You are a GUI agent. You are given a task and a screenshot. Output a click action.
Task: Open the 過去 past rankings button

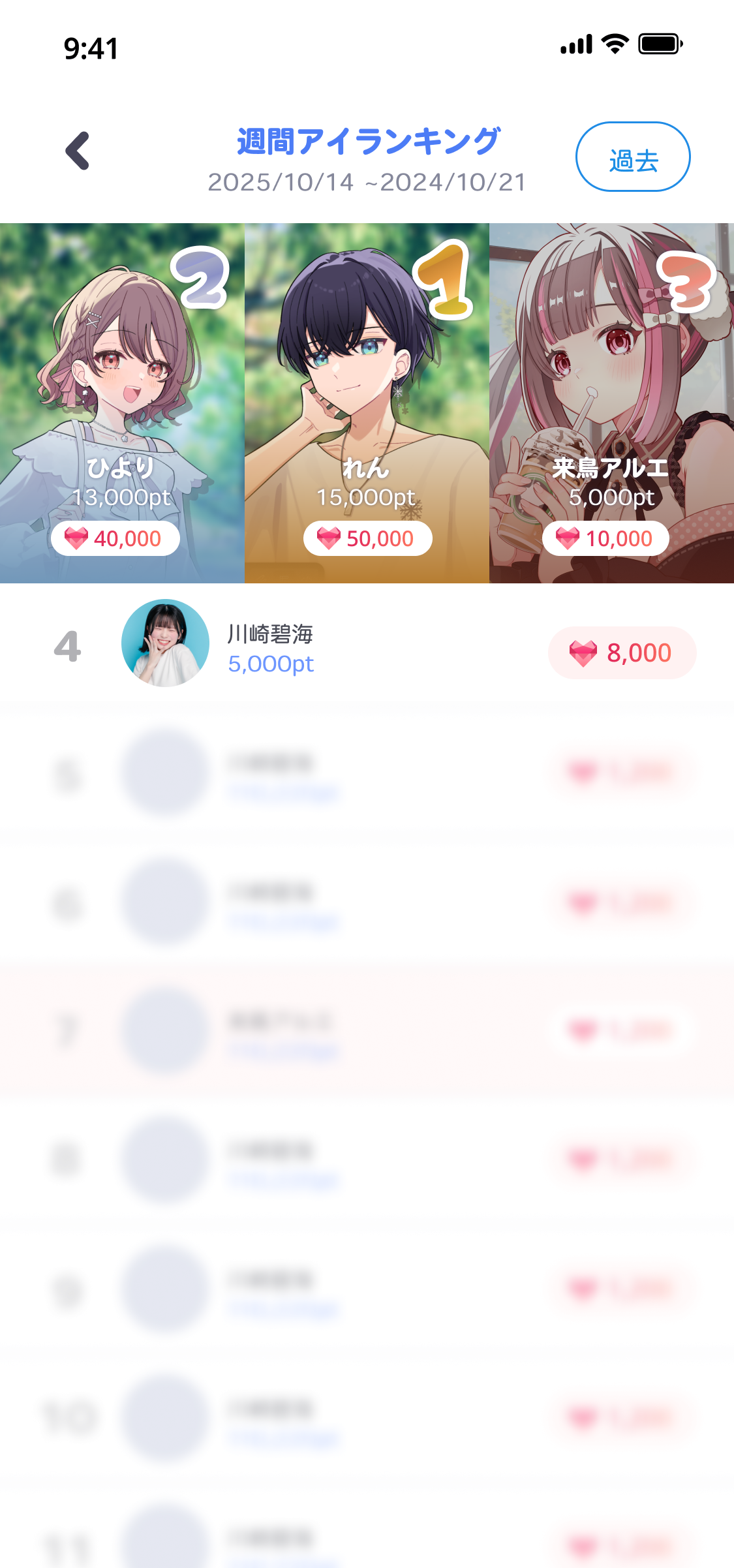(632, 157)
